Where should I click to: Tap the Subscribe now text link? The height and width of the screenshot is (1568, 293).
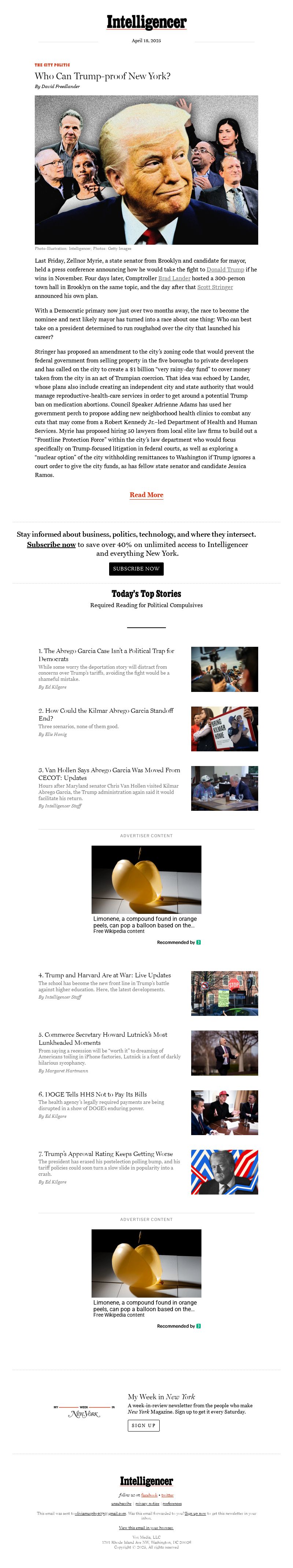(x=51, y=545)
